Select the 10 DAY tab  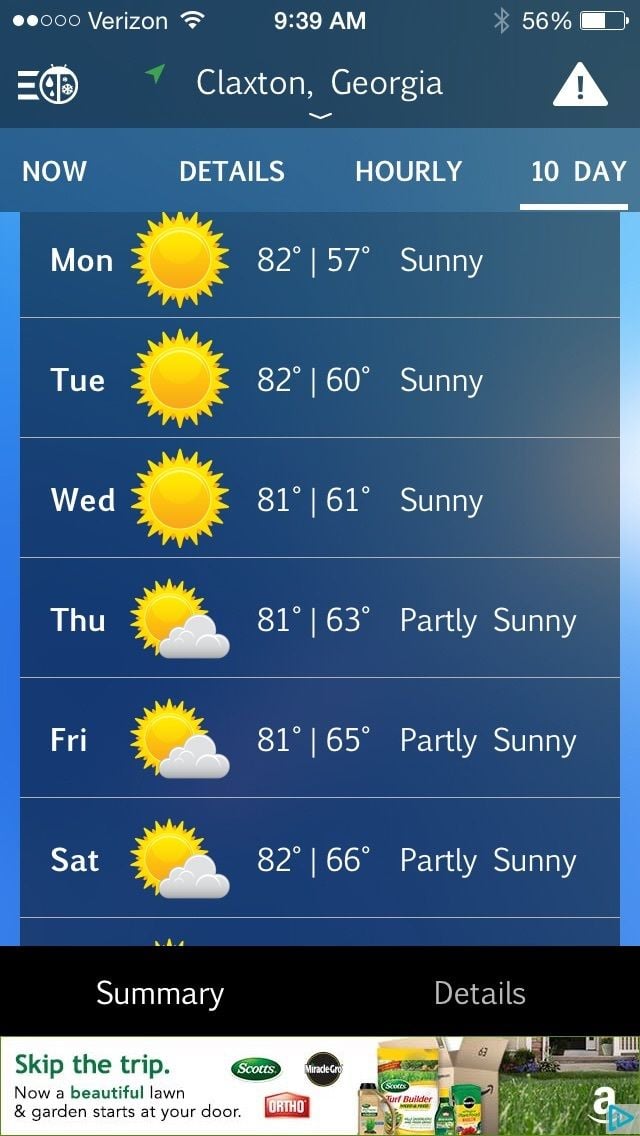tap(577, 171)
